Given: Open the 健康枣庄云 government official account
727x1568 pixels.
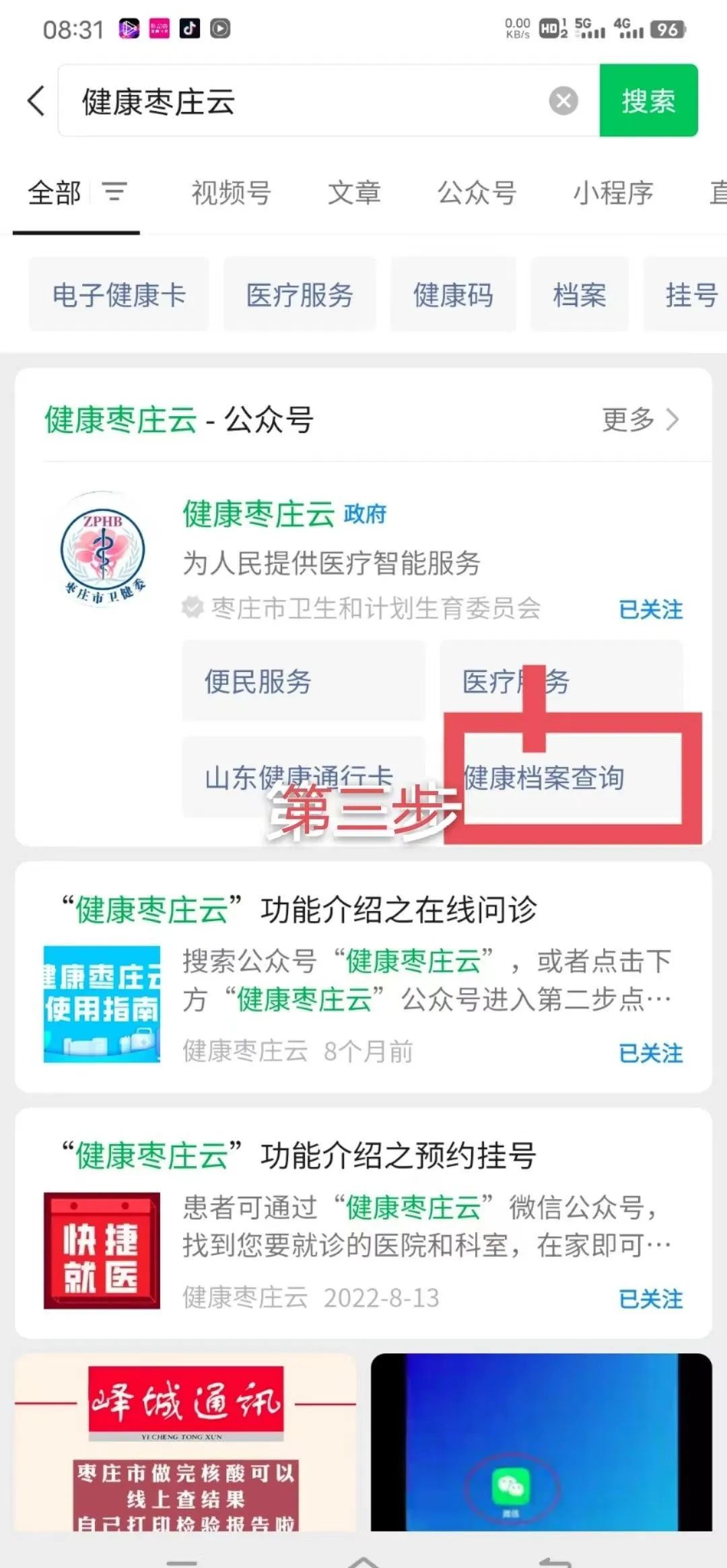Looking at the screenshot, I should [x=259, y=514].
